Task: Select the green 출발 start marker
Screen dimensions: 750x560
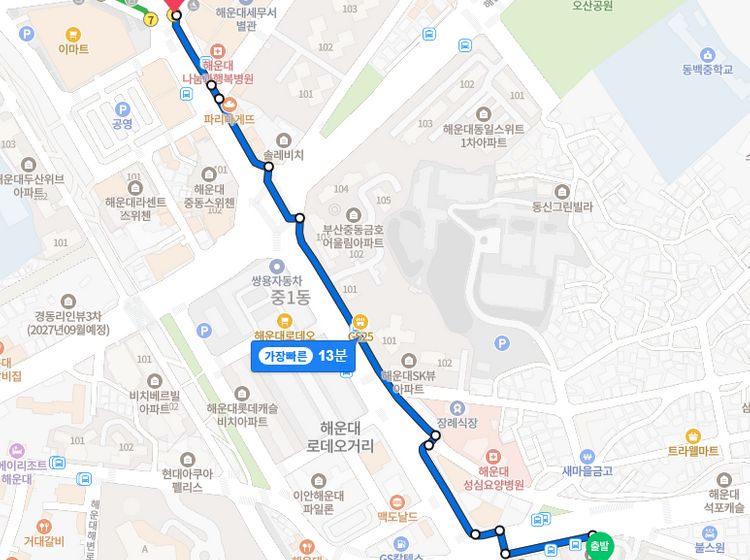Action: pos(598,545)
